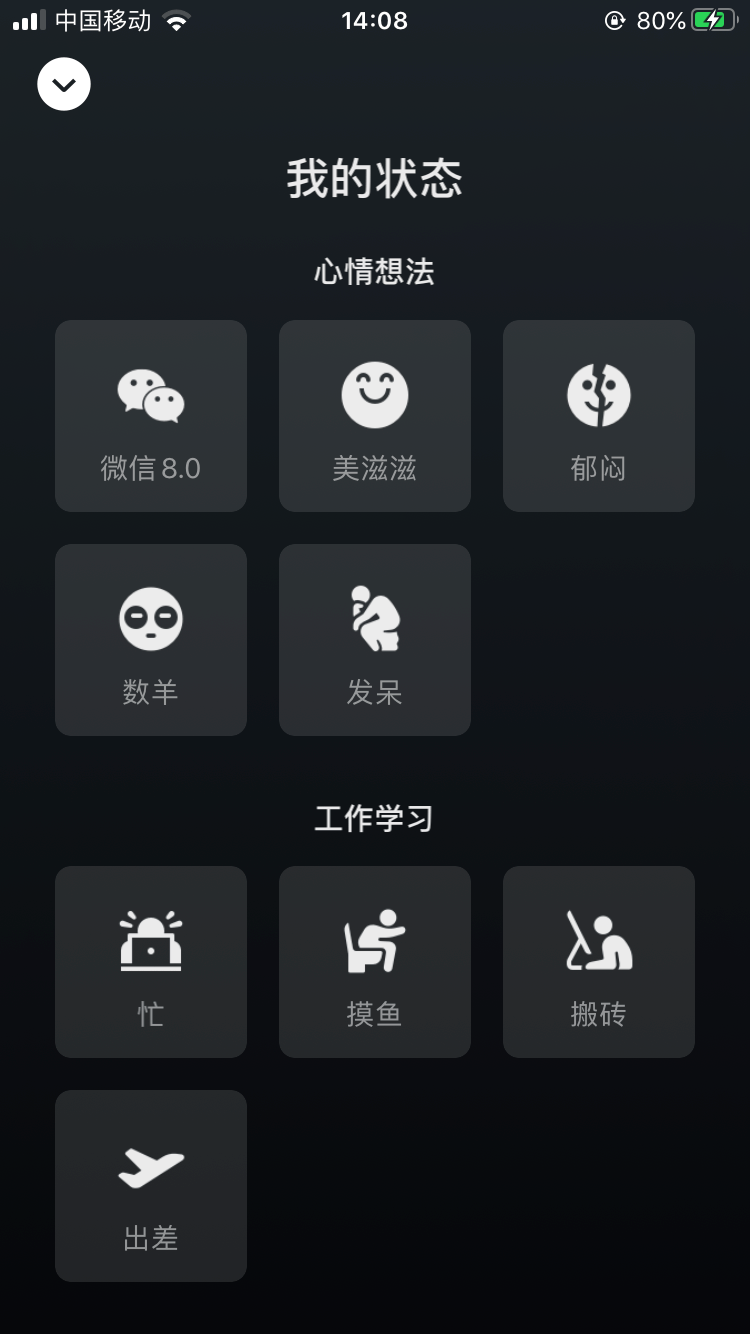The width and height of the screenshot is (750, 1334).
Task: Collapse the status page with down chevron
Action: [64, 84]
